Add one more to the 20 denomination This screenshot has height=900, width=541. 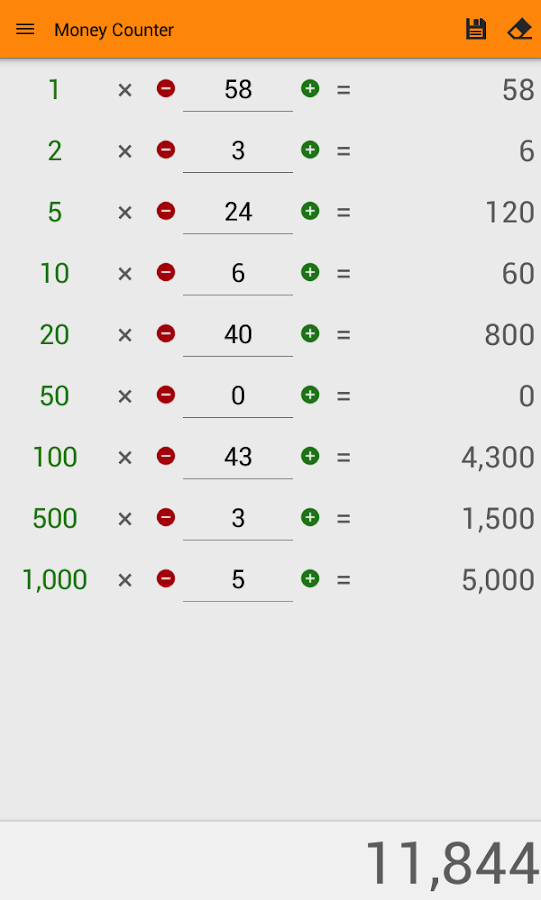(310, 333)
